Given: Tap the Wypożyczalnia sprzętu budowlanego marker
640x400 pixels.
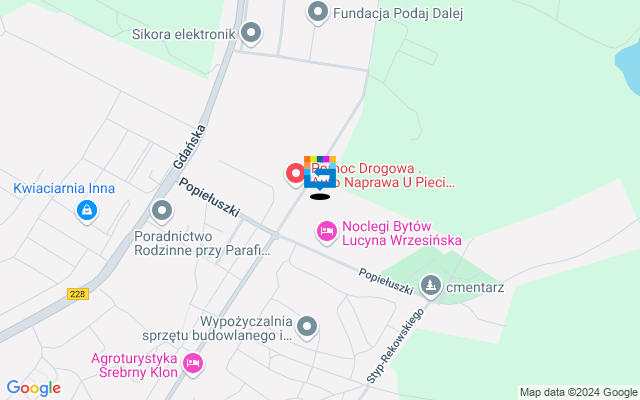Looking at the screenshot, I should click(x=307, y=327).
